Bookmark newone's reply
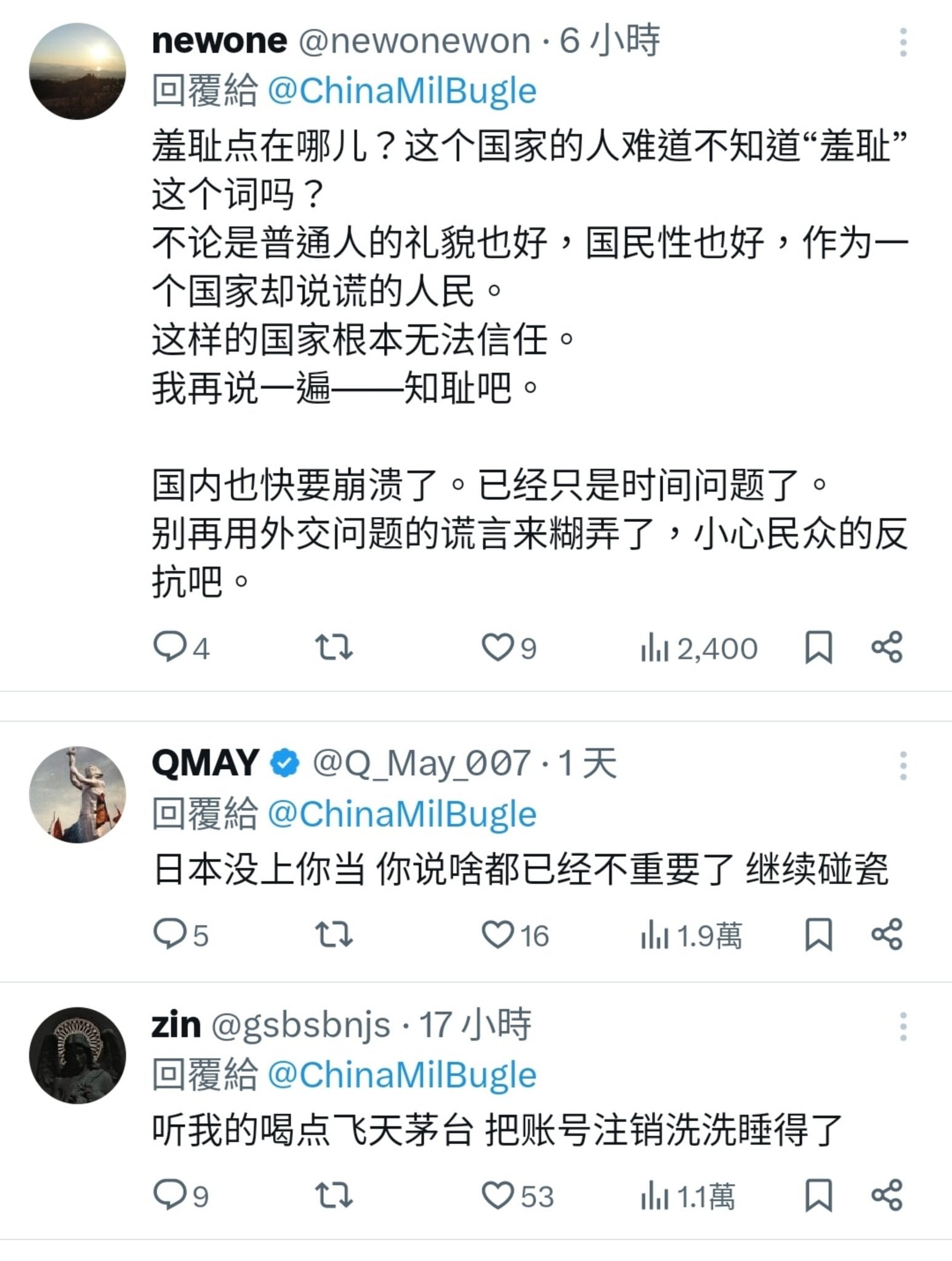 tap(818, 648)
